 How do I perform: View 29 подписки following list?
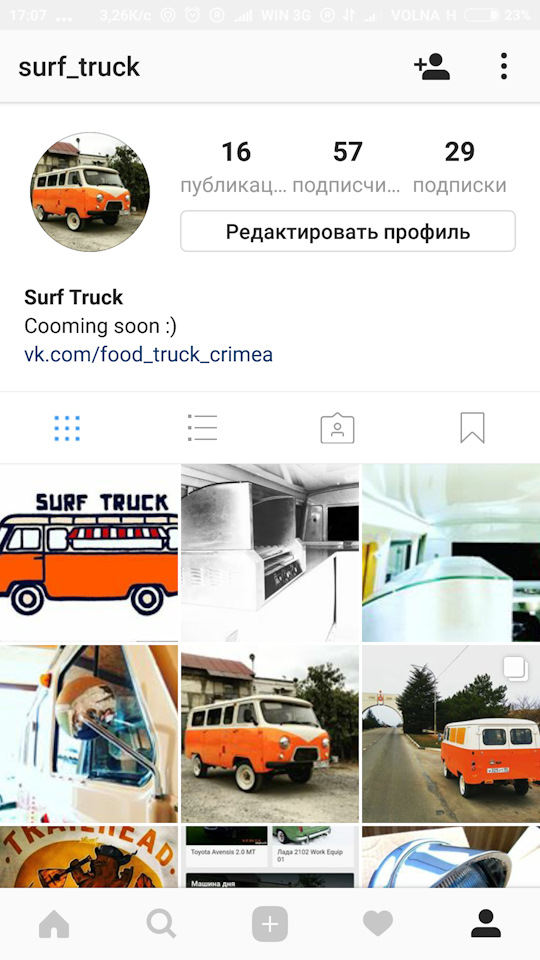(459, 167)
